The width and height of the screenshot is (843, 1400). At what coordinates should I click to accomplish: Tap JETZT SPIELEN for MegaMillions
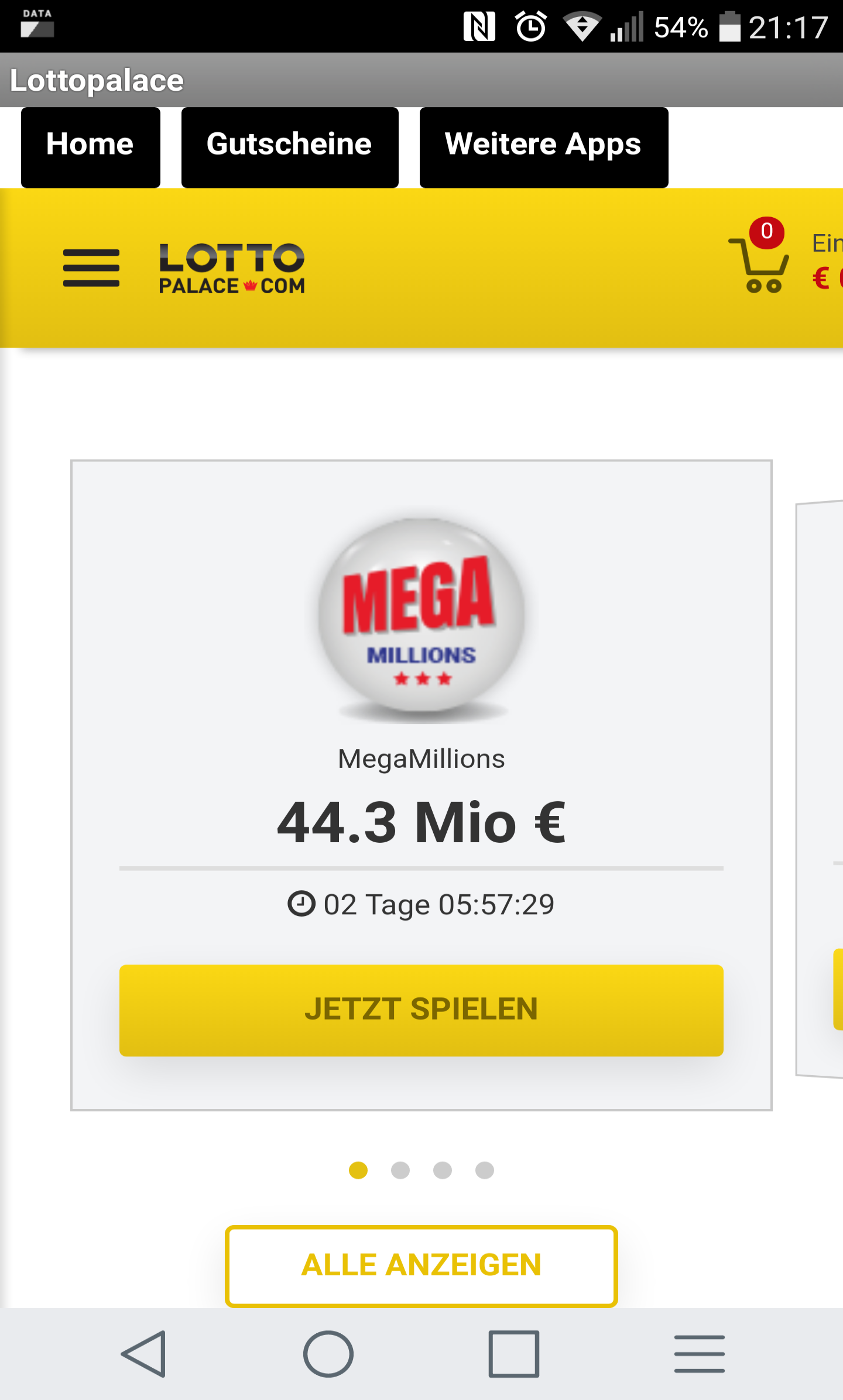tap(421, 1010)
